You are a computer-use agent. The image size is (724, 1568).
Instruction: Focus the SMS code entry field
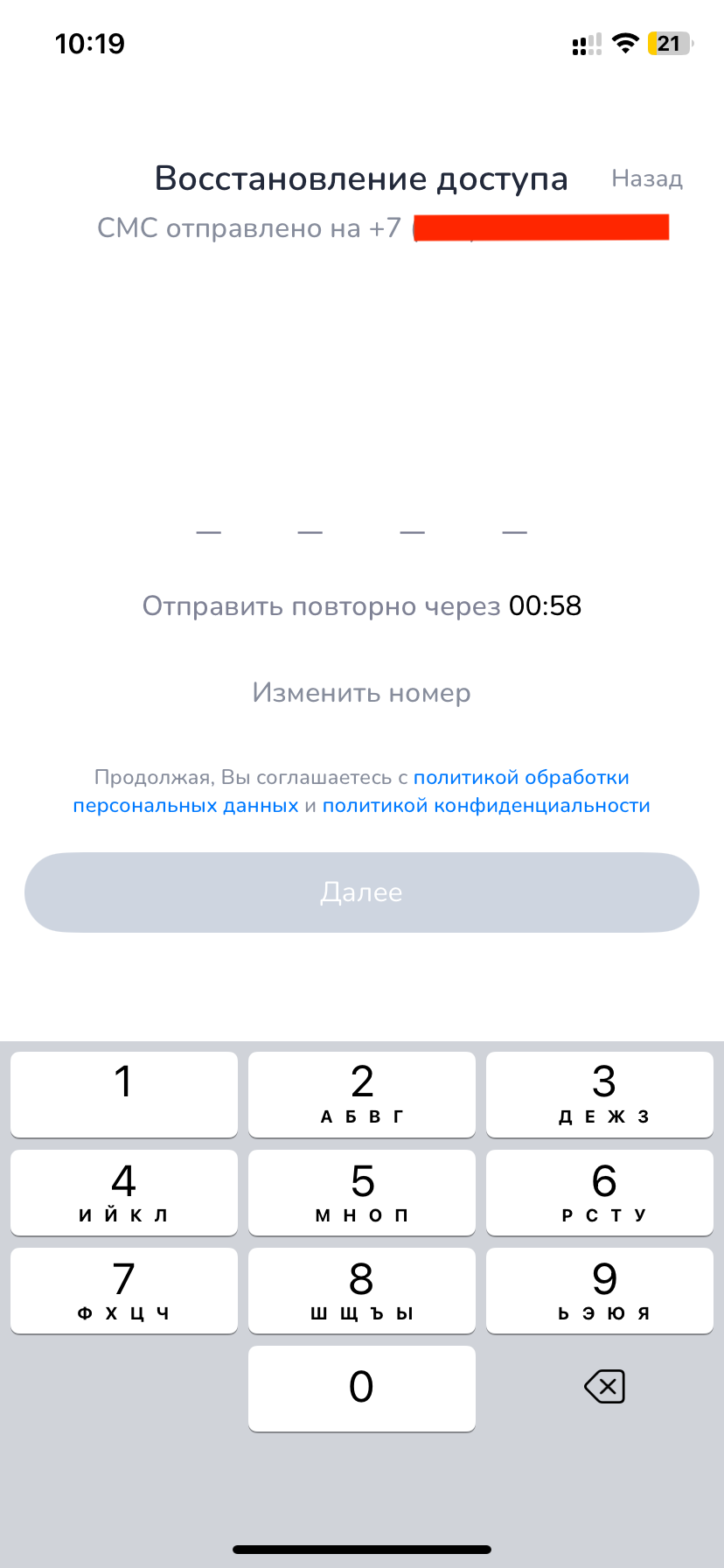tap(361, 525)
